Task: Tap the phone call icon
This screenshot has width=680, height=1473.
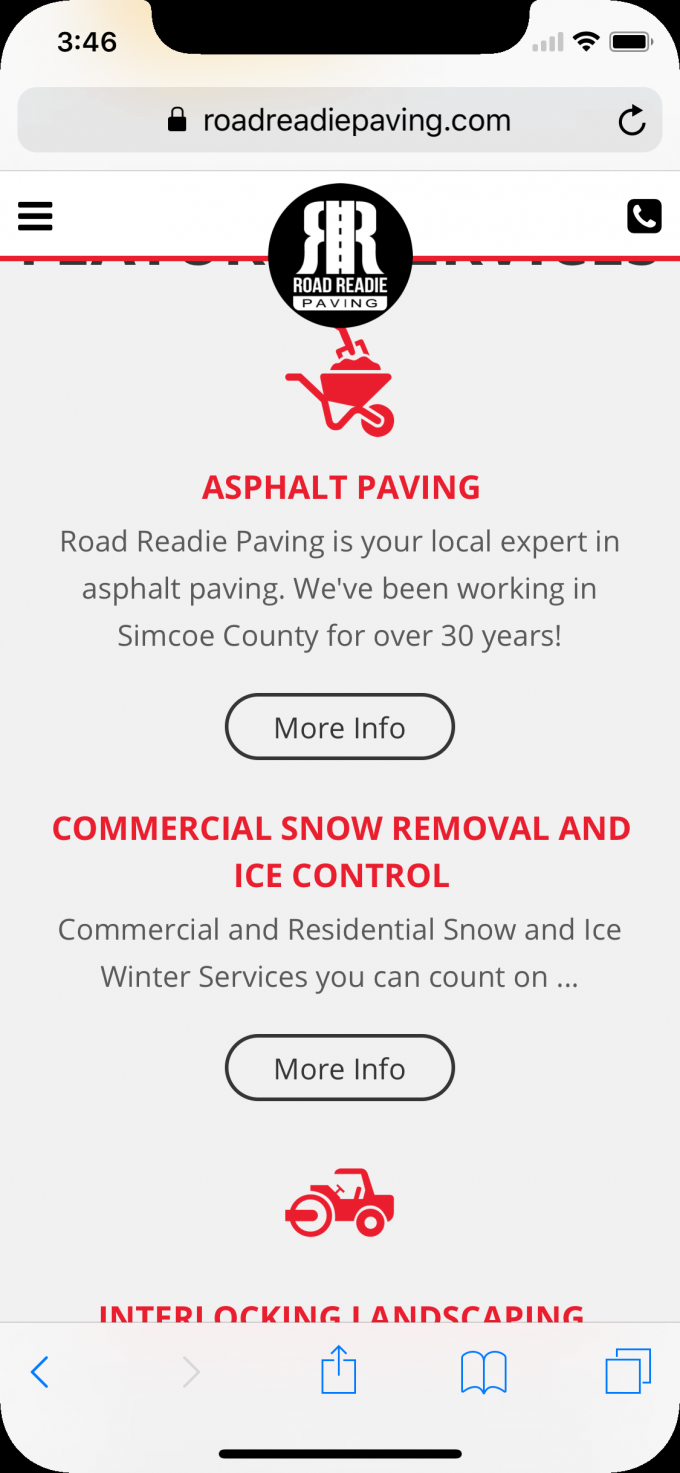Action: [x=644, y=216]
